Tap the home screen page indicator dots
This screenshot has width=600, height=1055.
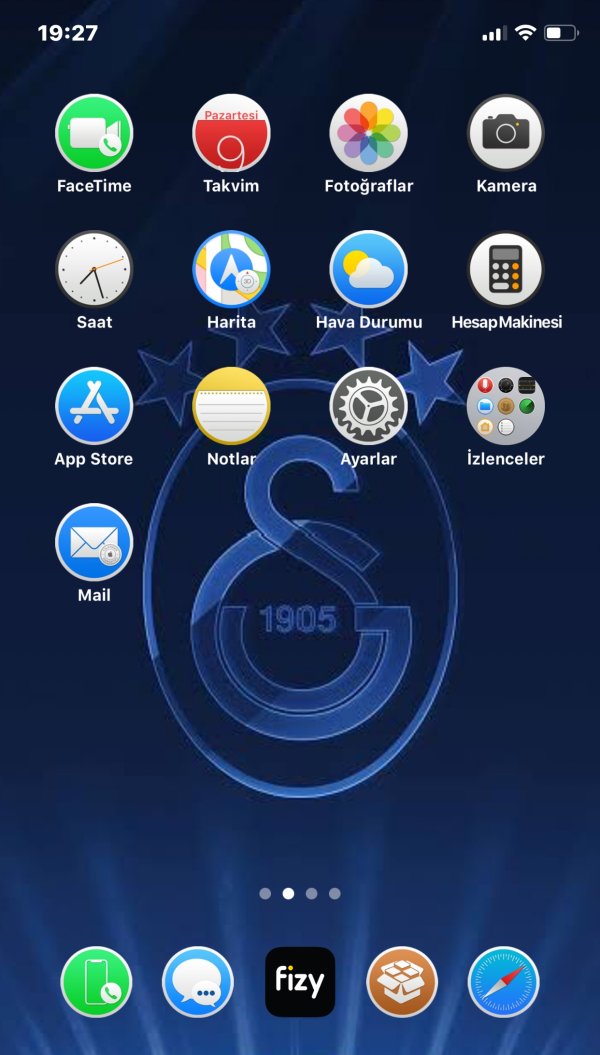300,893
